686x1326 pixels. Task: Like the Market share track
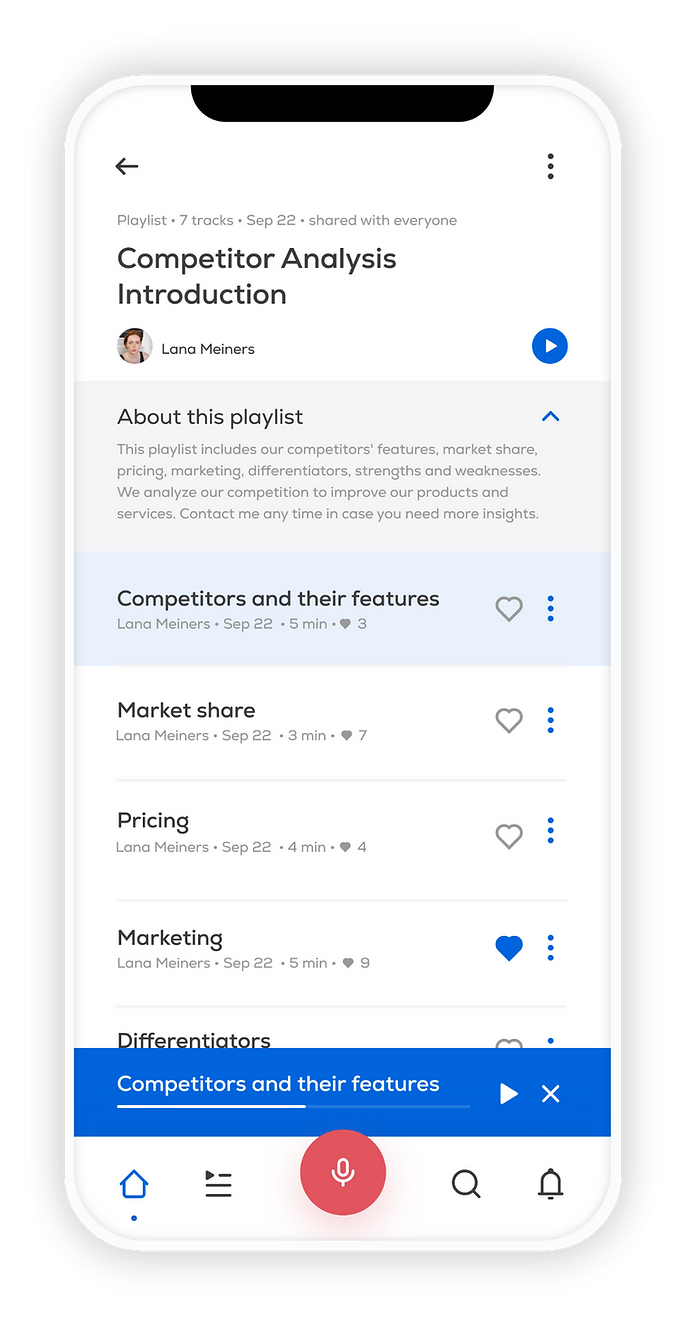point(509,719)
